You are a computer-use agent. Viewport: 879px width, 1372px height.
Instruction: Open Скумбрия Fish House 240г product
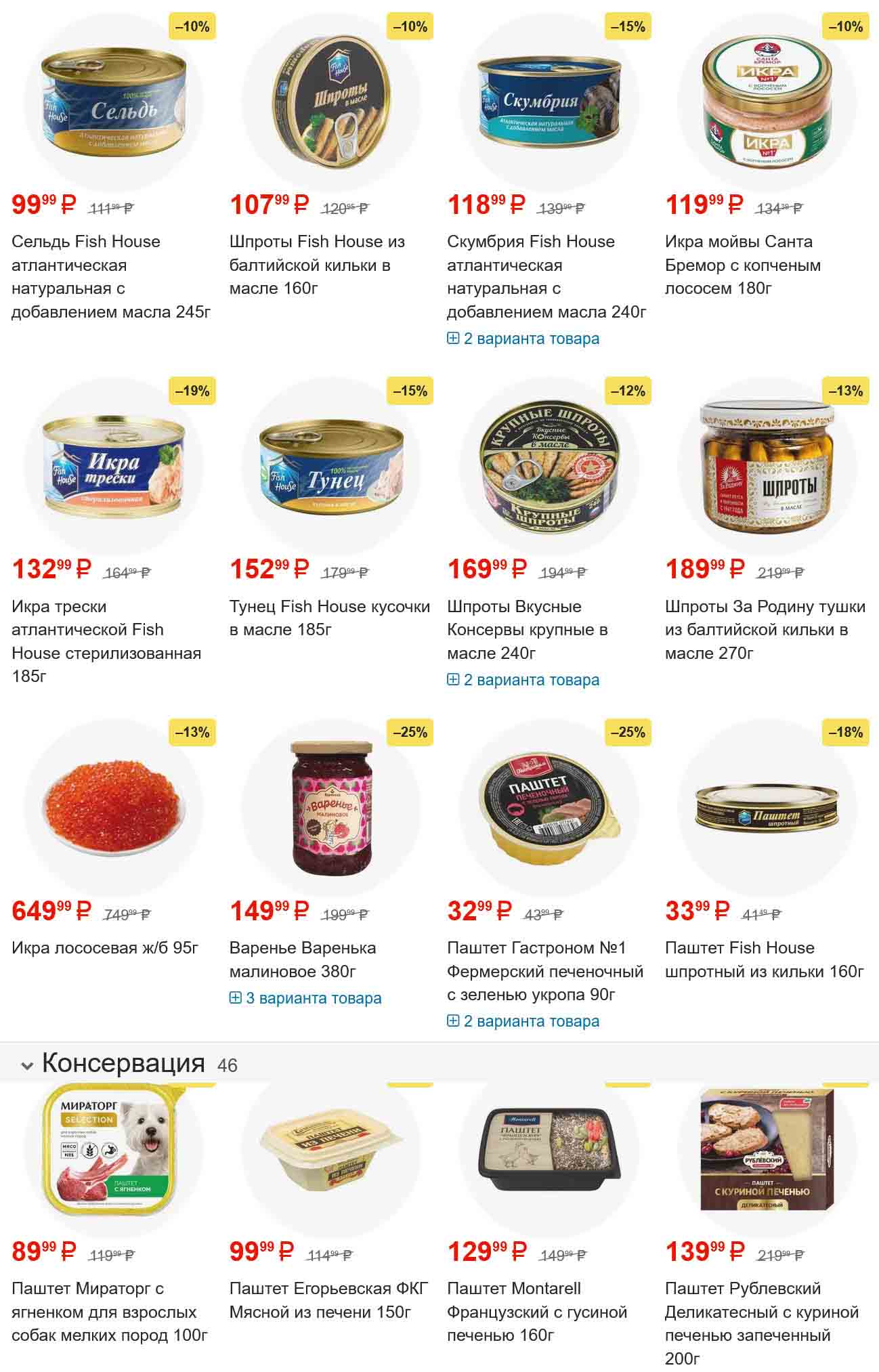pyautogui.click(x=546, y=276)
